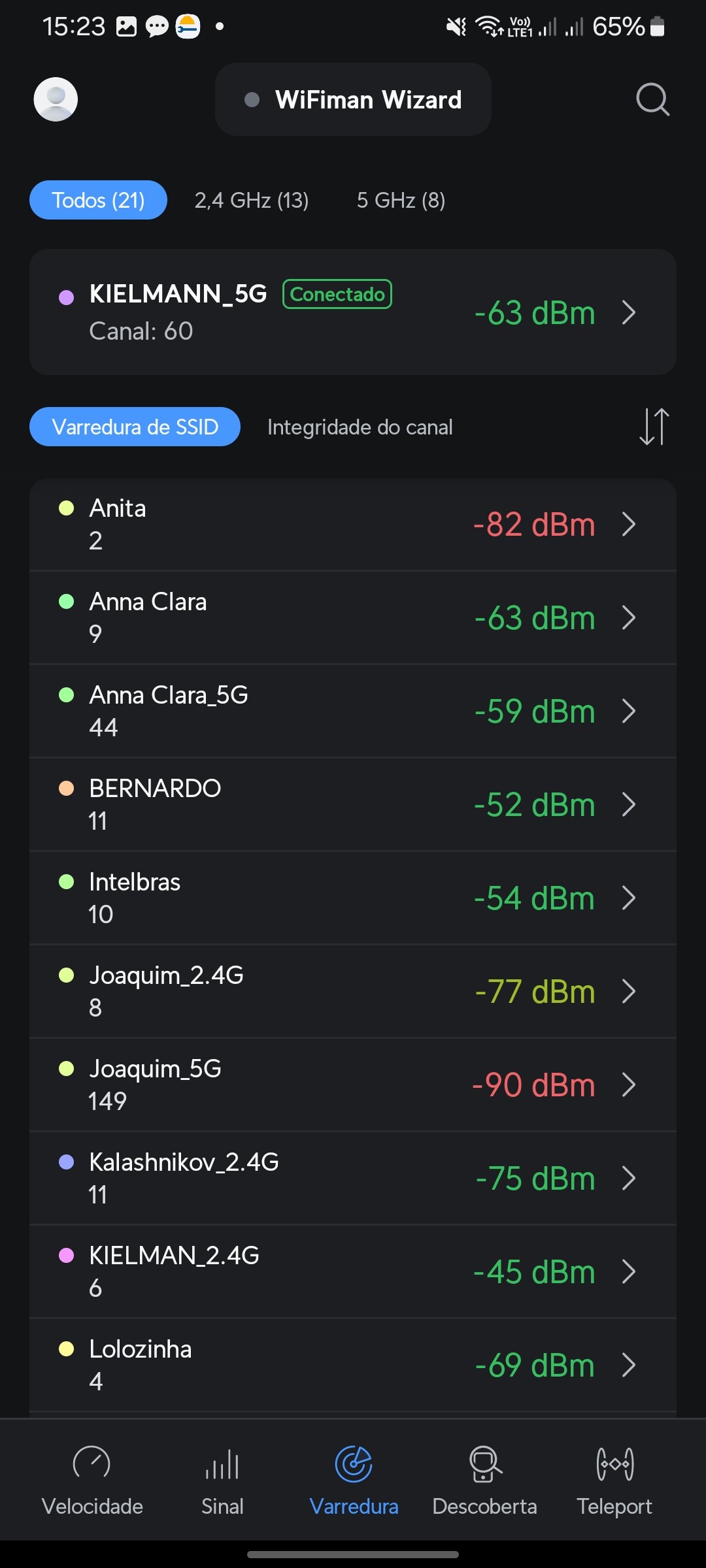706x1568 pixels.
Task: Open the BERNARDO network entry
Action: [x=353, y=805]
